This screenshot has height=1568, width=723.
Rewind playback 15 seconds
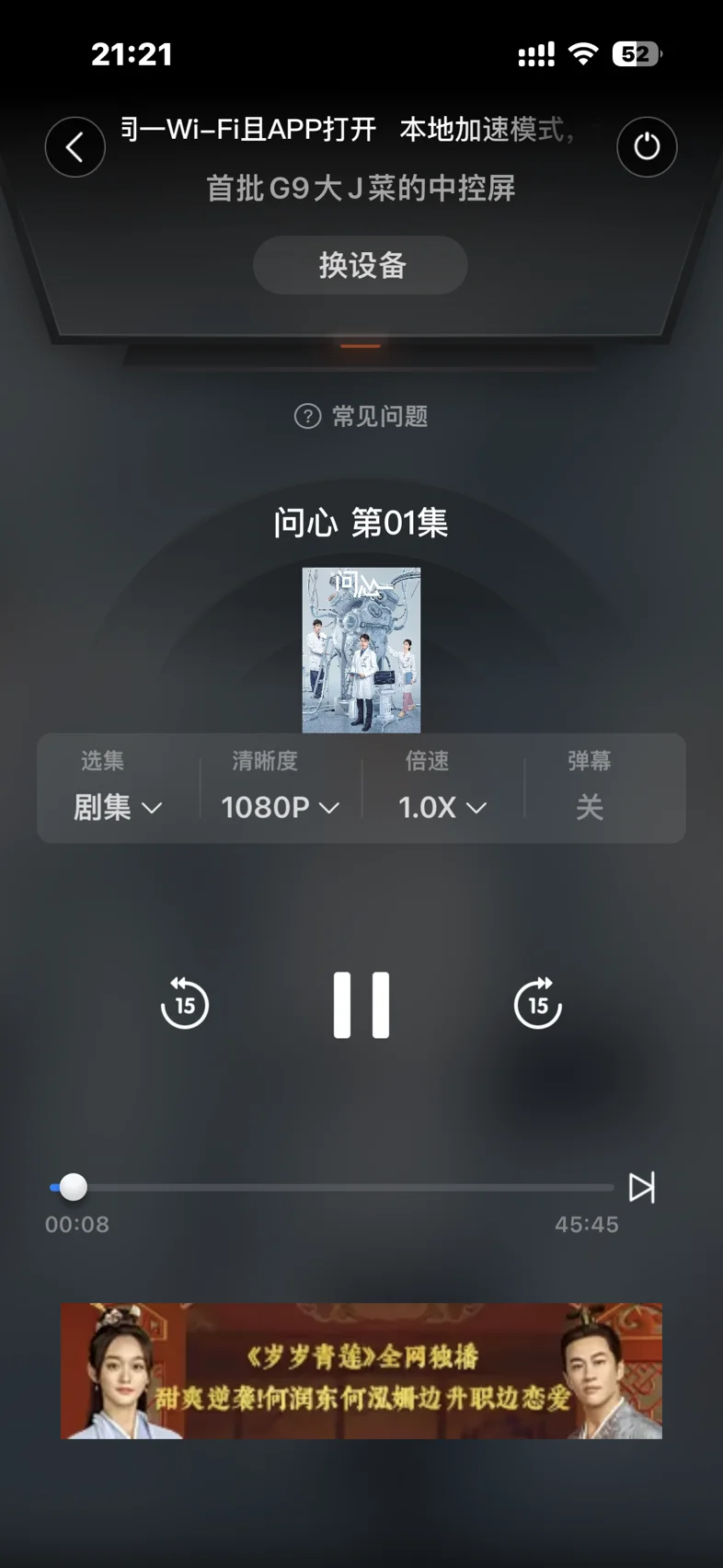pyautogui.click(x=185, y=1003)
